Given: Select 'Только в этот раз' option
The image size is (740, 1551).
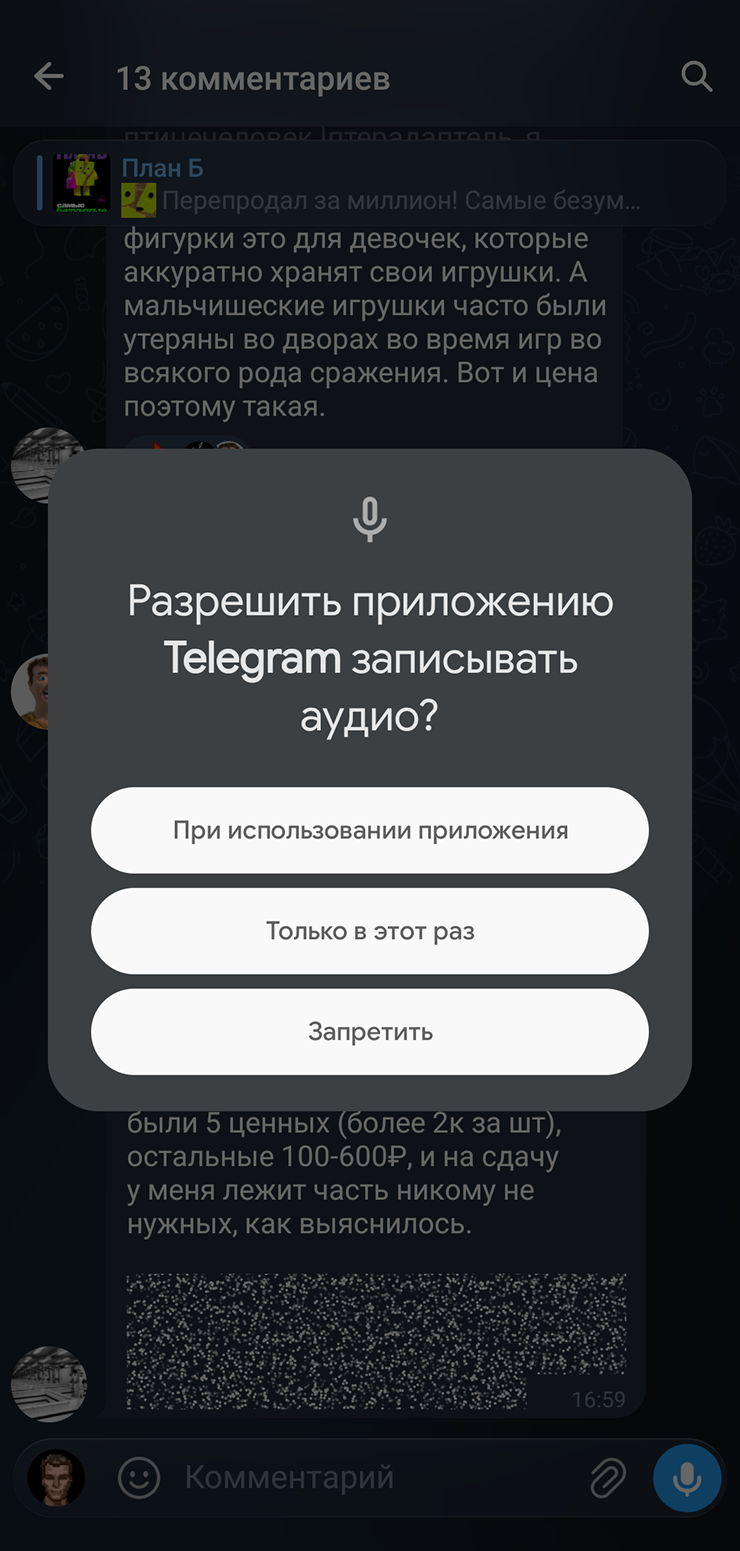Looking at the screenshot, I should 369,931.
